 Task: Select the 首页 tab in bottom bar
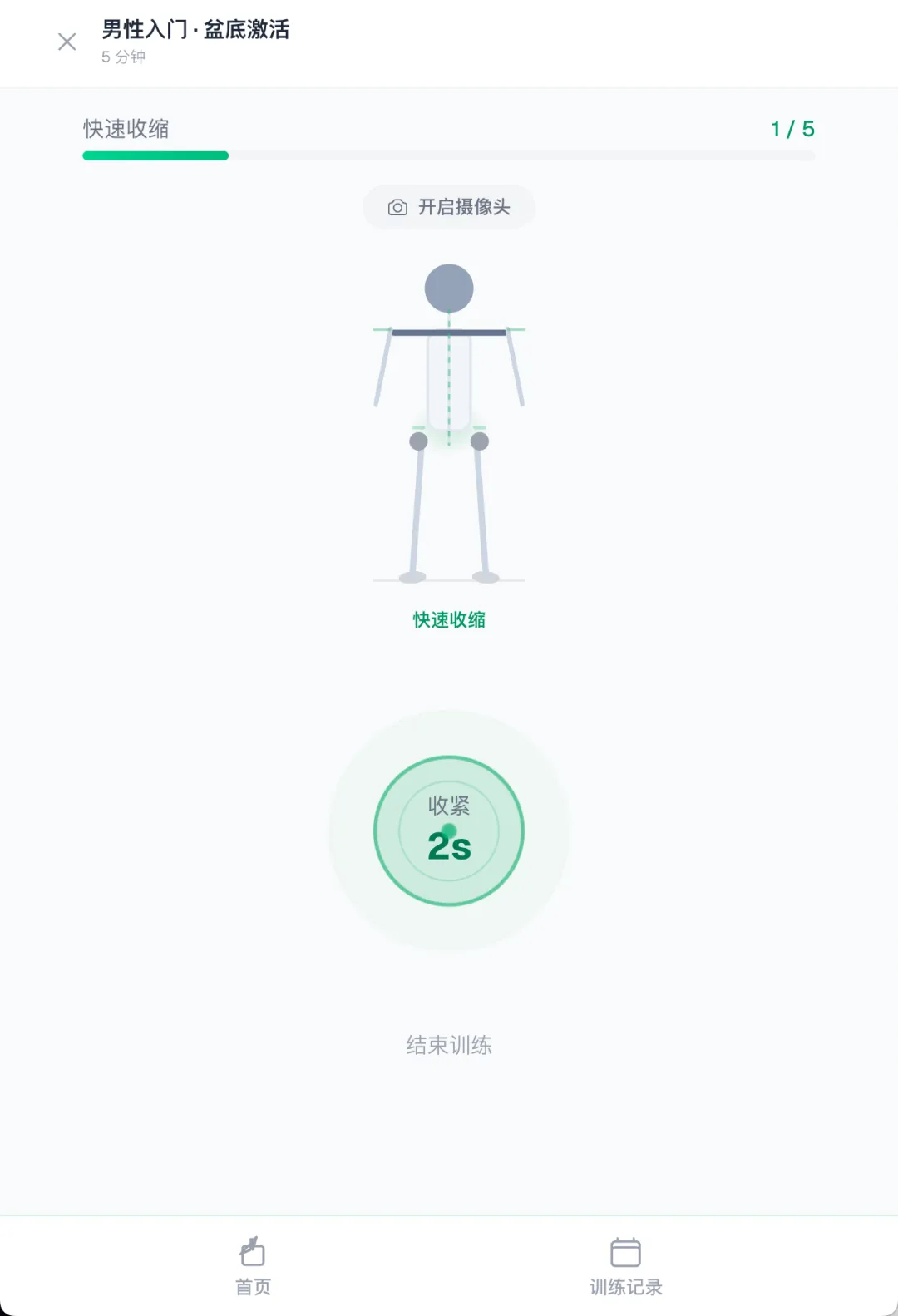pos(251,1265)
